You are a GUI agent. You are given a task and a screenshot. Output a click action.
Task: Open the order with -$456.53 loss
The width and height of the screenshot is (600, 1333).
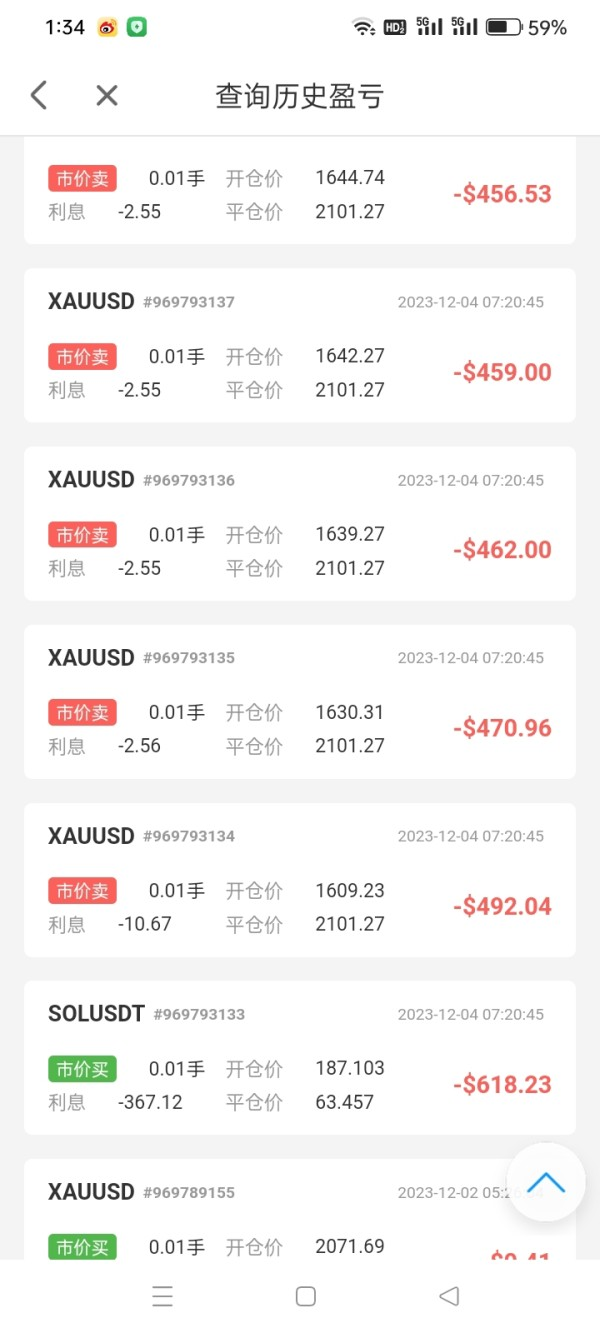point(299,193)
